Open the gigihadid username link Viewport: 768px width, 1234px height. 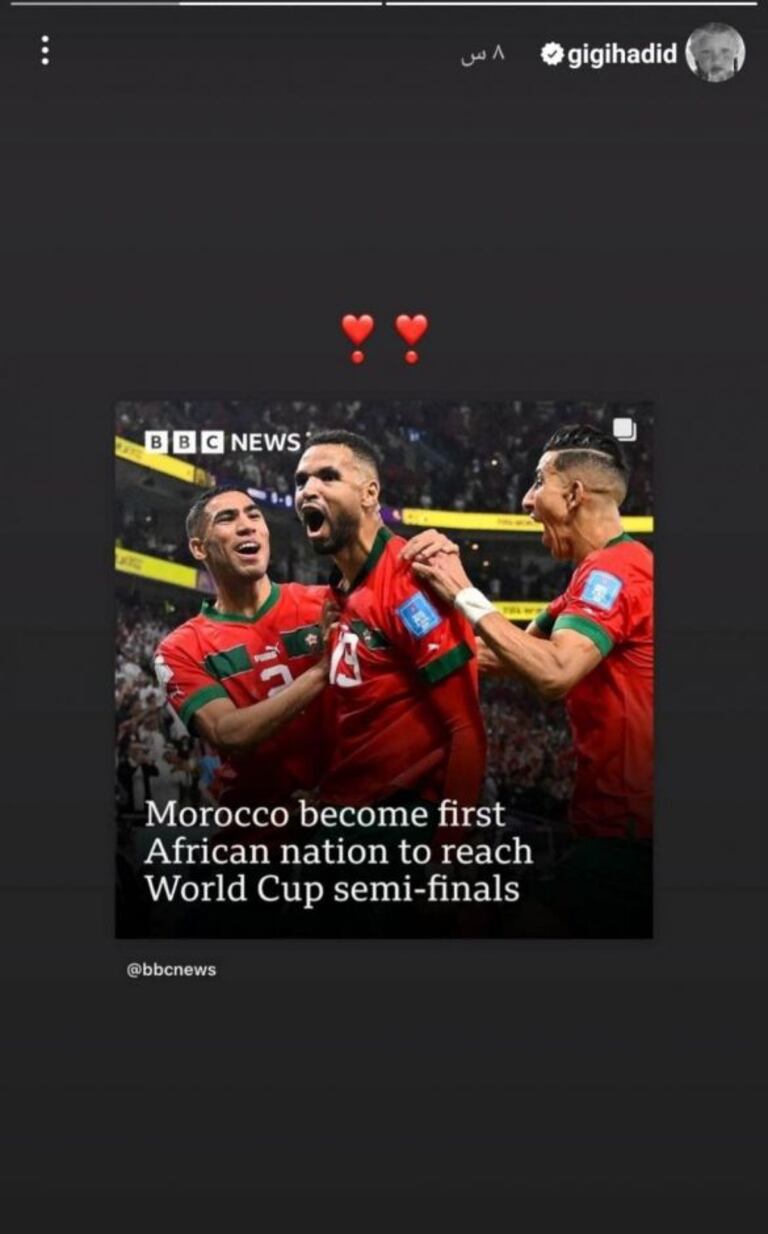coord(621,54)
